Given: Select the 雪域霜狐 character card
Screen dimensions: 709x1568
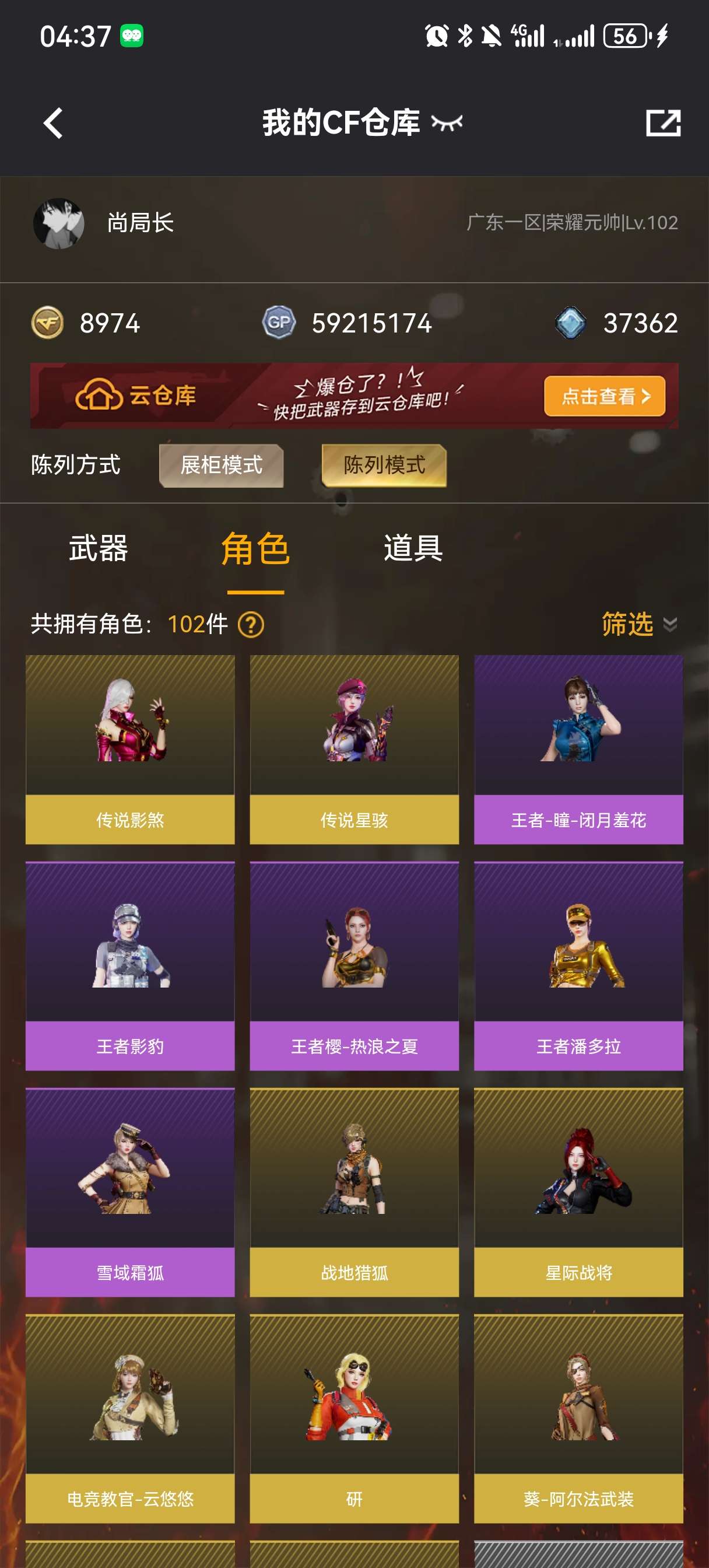Looking at the screenshot, I should click(129, 1192).
